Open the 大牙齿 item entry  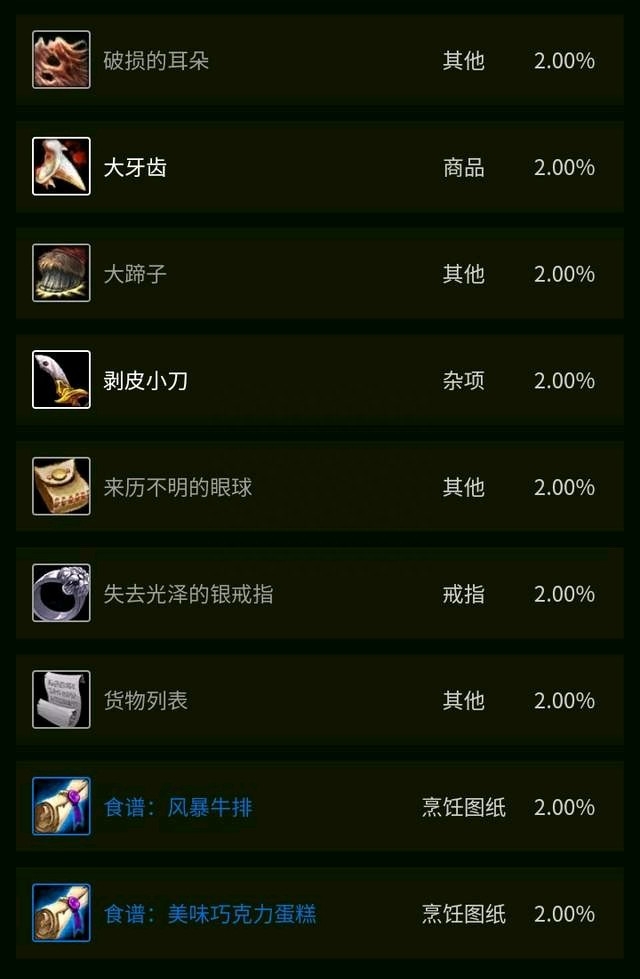135,168
